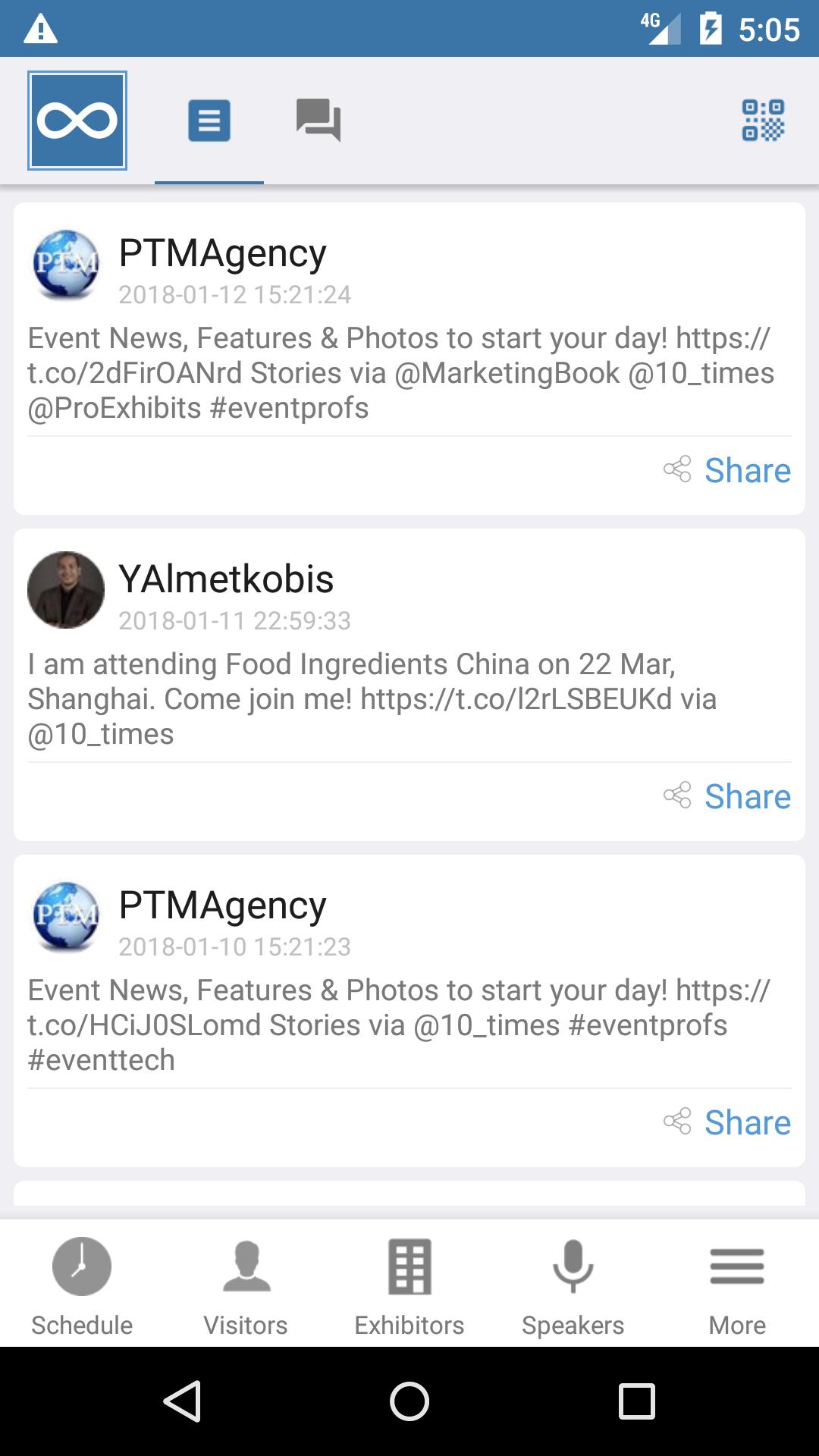Screen dimensions: 819x1456
Task: Share PTMAgency's 2018-01-12 post
Action: [x=728, y=470]
